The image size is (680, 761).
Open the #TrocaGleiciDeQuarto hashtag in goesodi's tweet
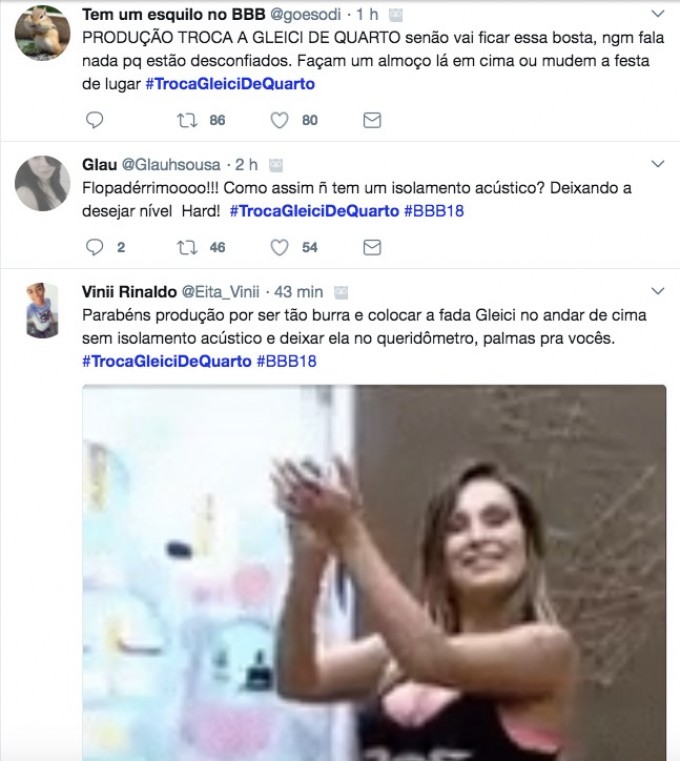pyautogui.click(x=229, y=83)
